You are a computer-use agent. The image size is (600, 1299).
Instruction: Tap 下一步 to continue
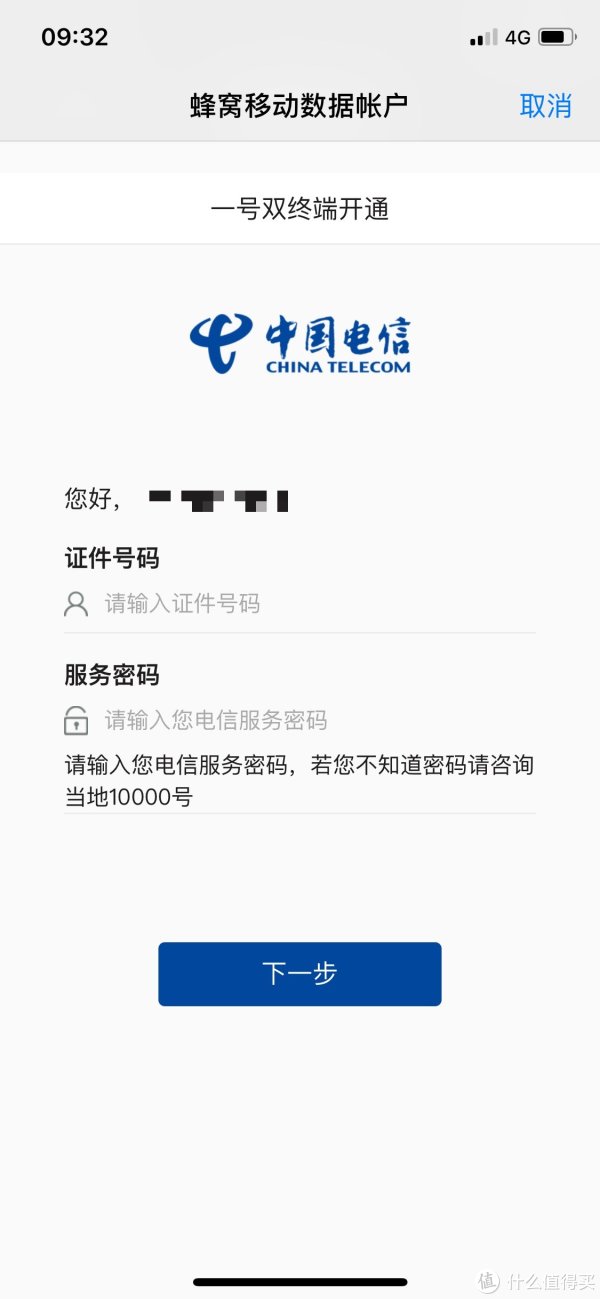pos(299,974)
